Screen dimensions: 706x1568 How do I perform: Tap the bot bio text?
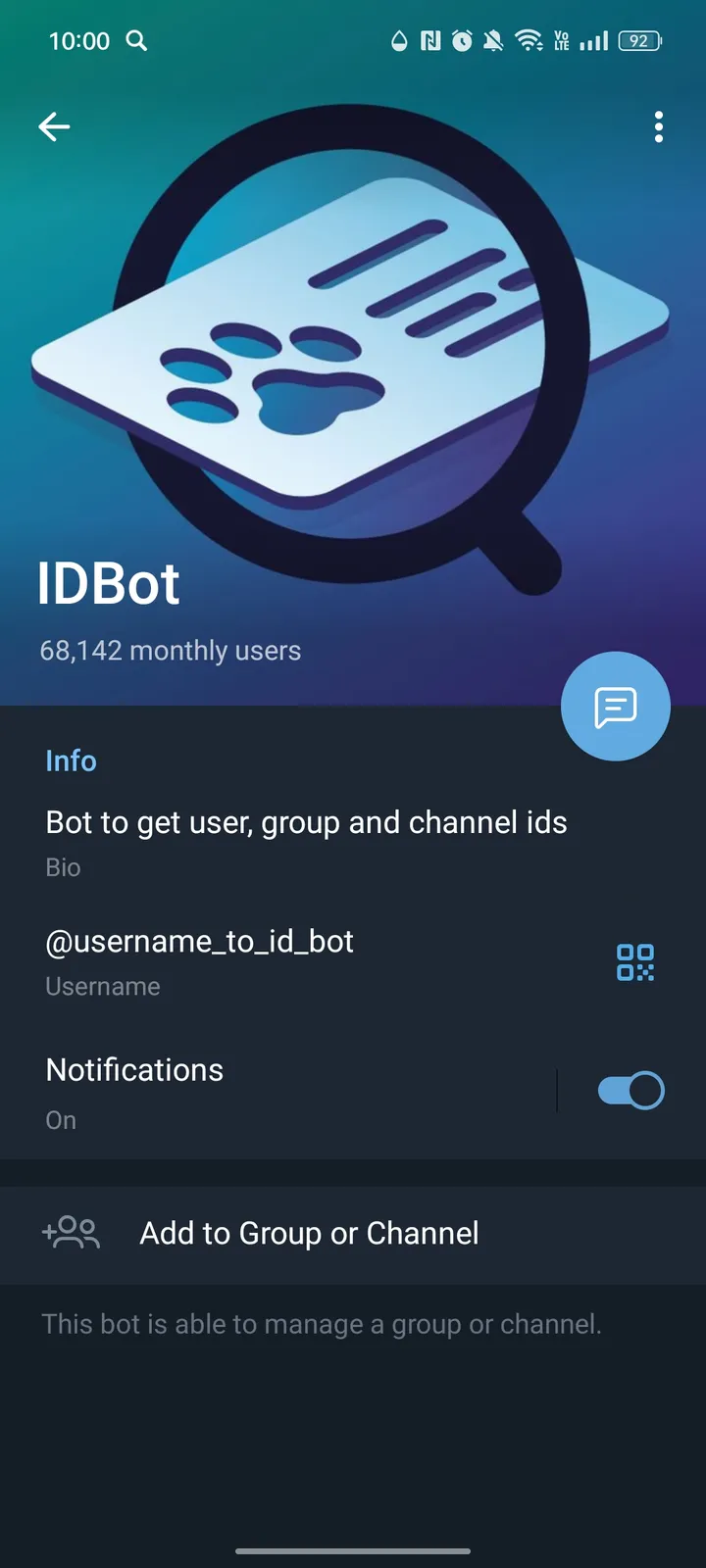tap(306, 822)
